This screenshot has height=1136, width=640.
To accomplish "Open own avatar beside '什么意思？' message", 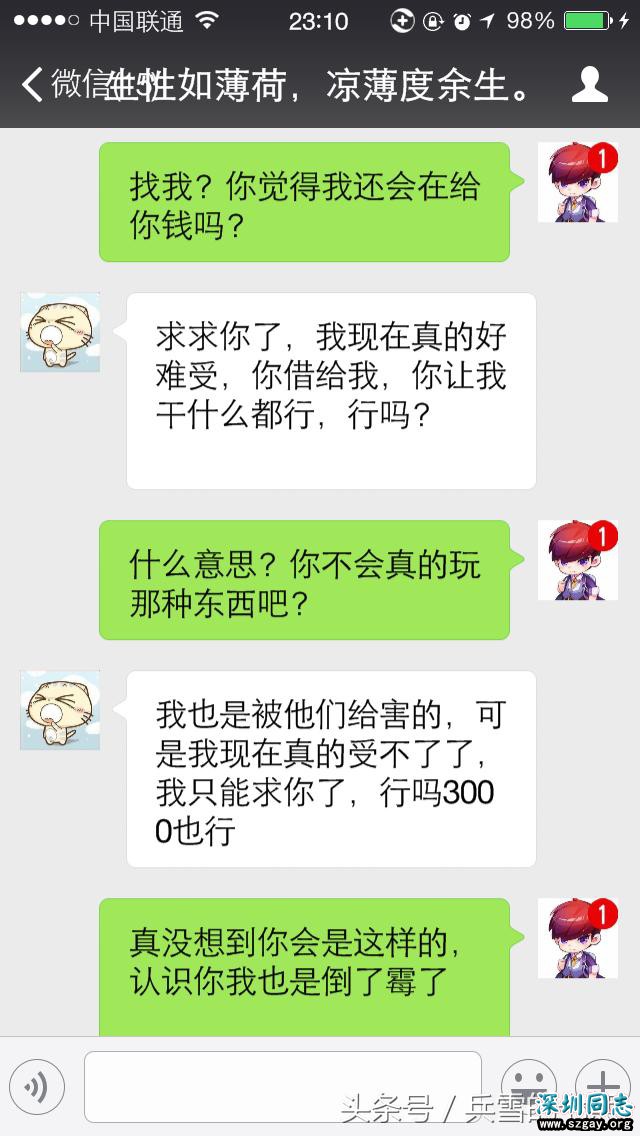I will 577,560.
